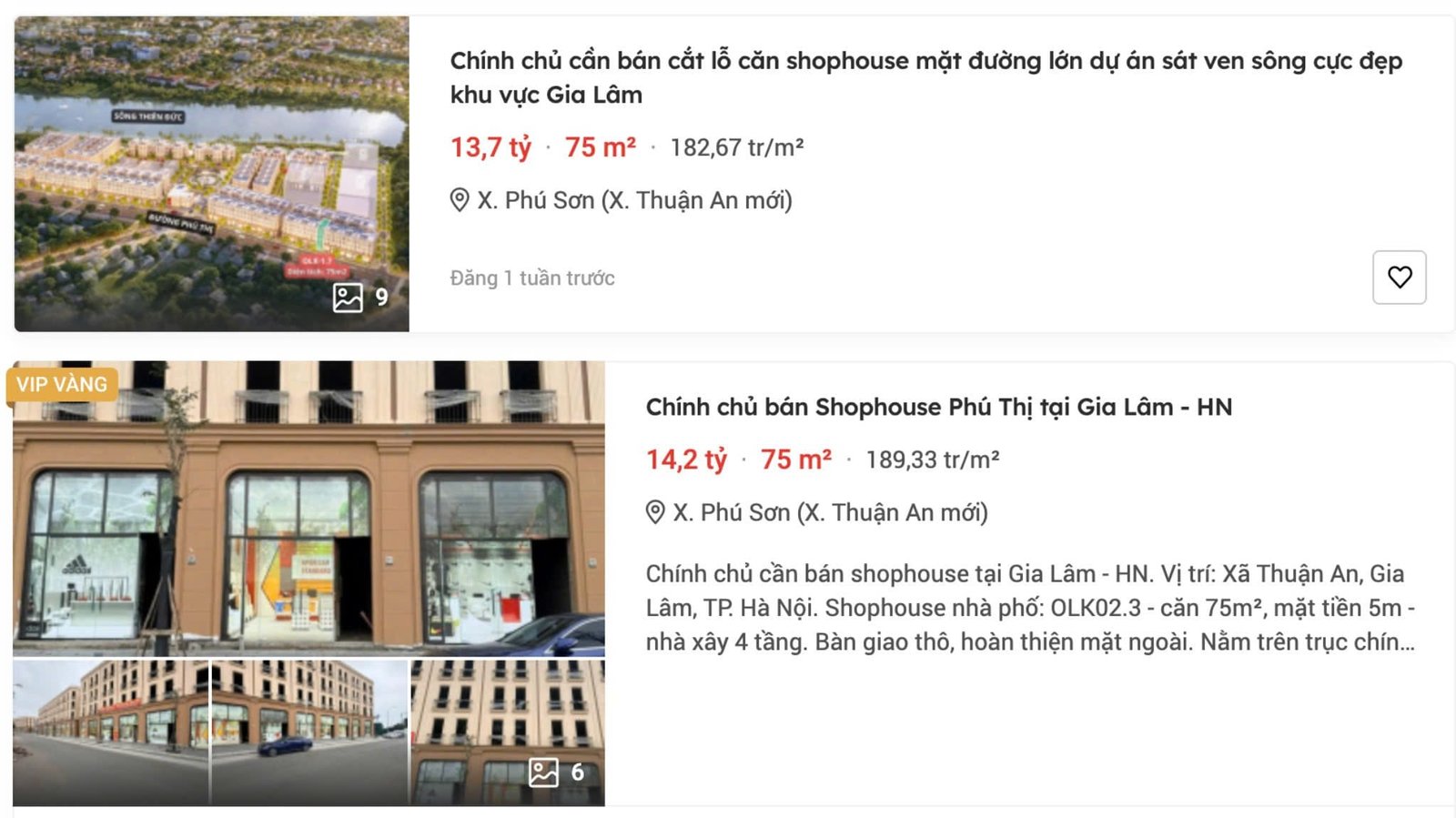The height and width of the screenshot is (818, 1456).
Task: View the 9 photos of the 13,7 tỷ listing
Action: tap(360, 298)
